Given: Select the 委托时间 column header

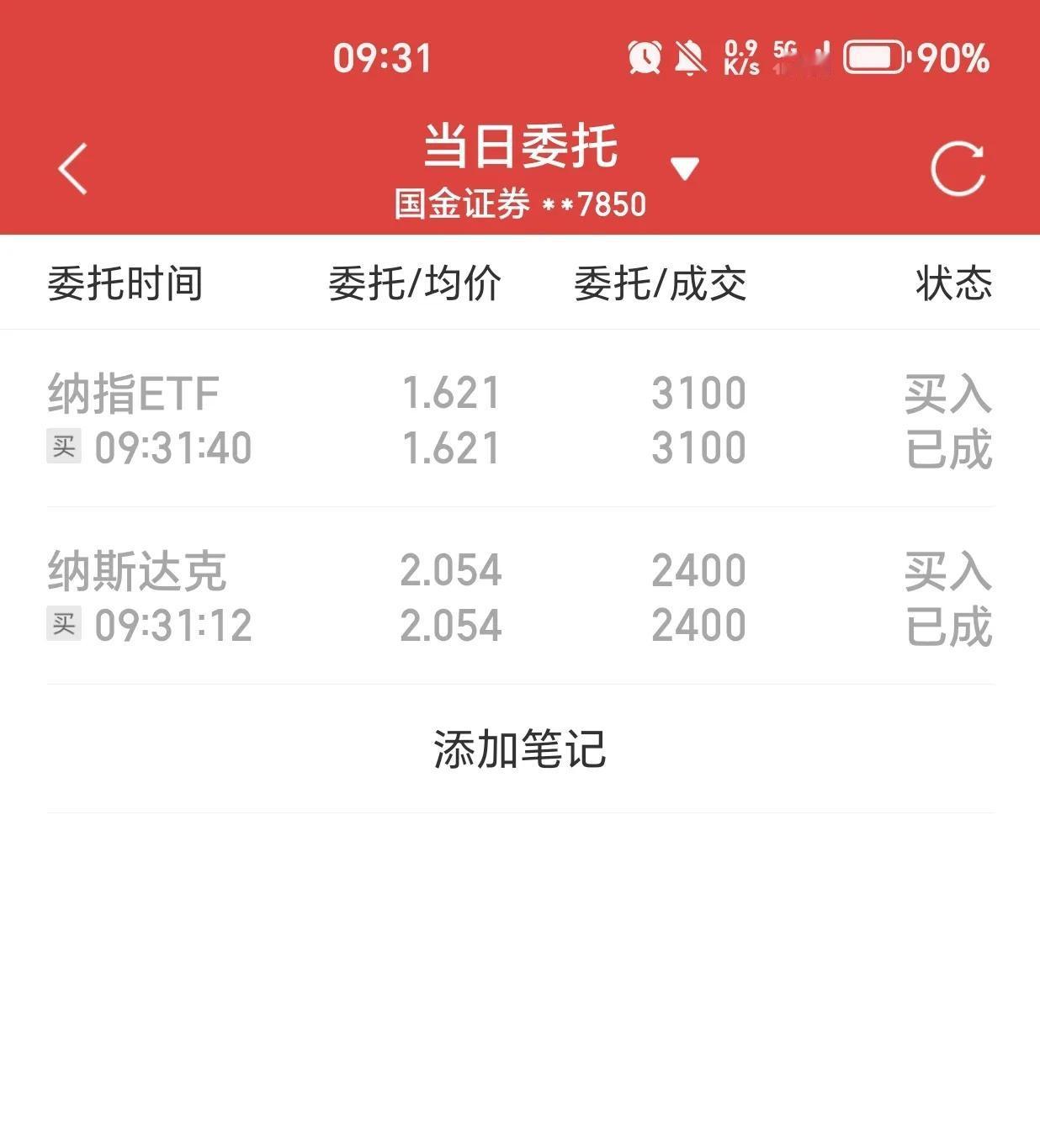Looking at the screenshot, I should 126,284.
